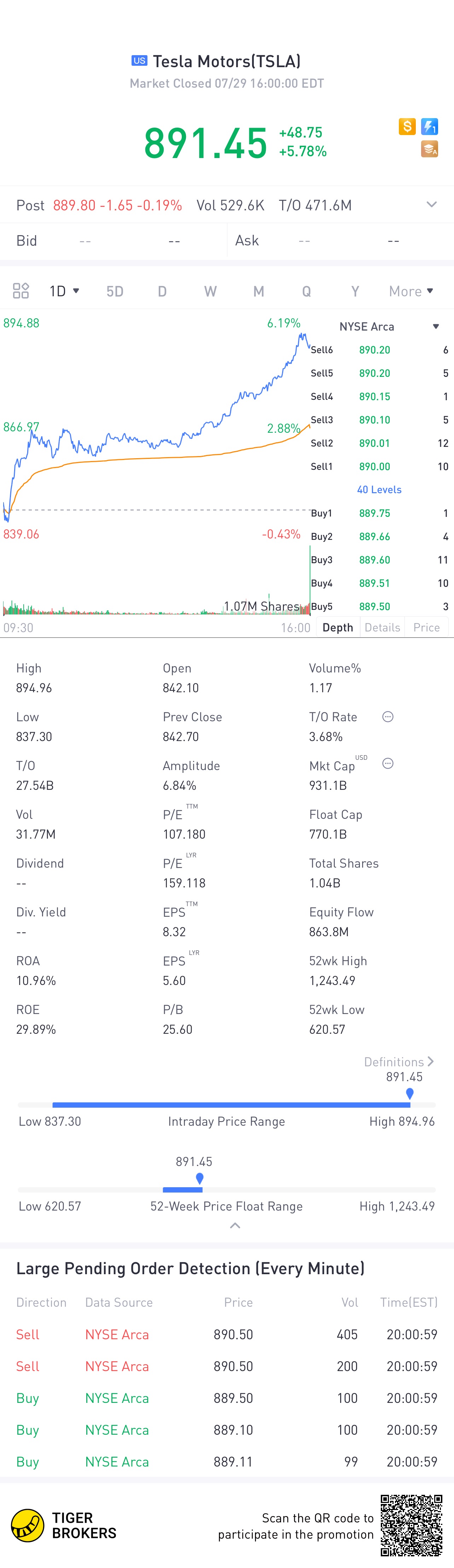This screenshot has height=1568, width=454.
Task: Switch to the Y yearly chart
Action: click(355, 292)
